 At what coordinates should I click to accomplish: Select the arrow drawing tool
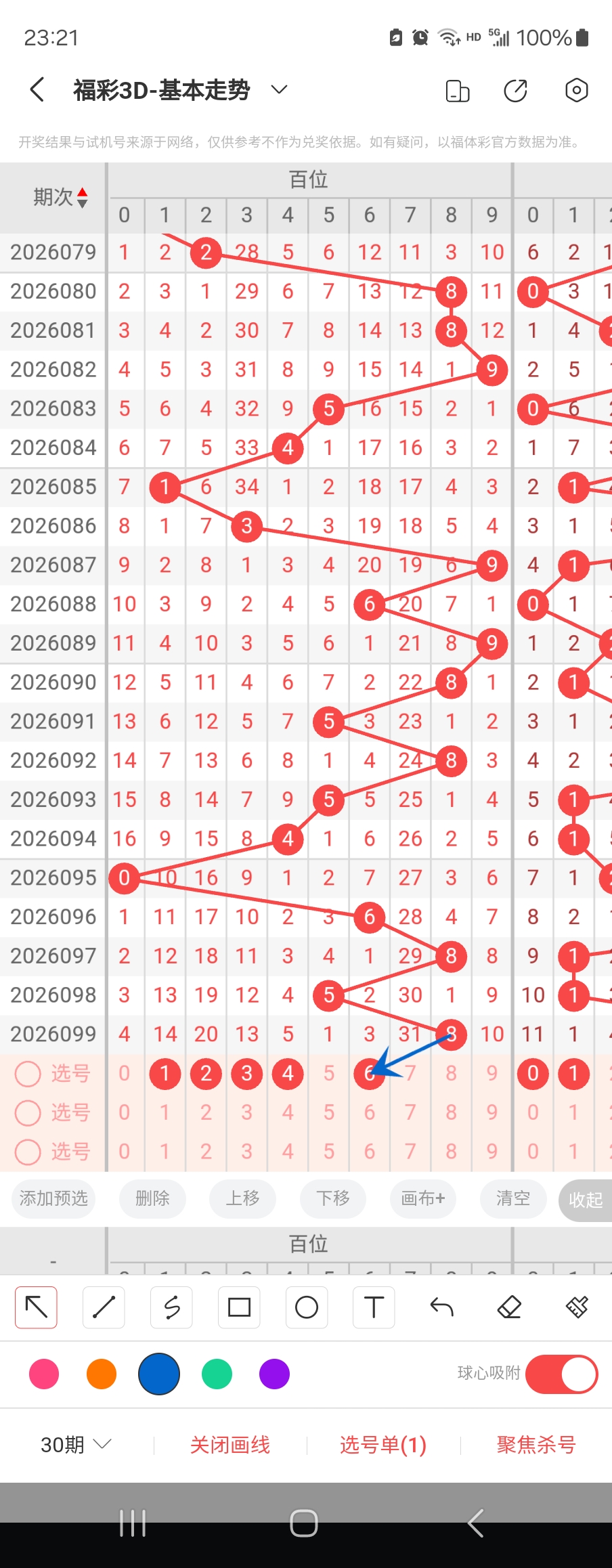pos(36,1307)
